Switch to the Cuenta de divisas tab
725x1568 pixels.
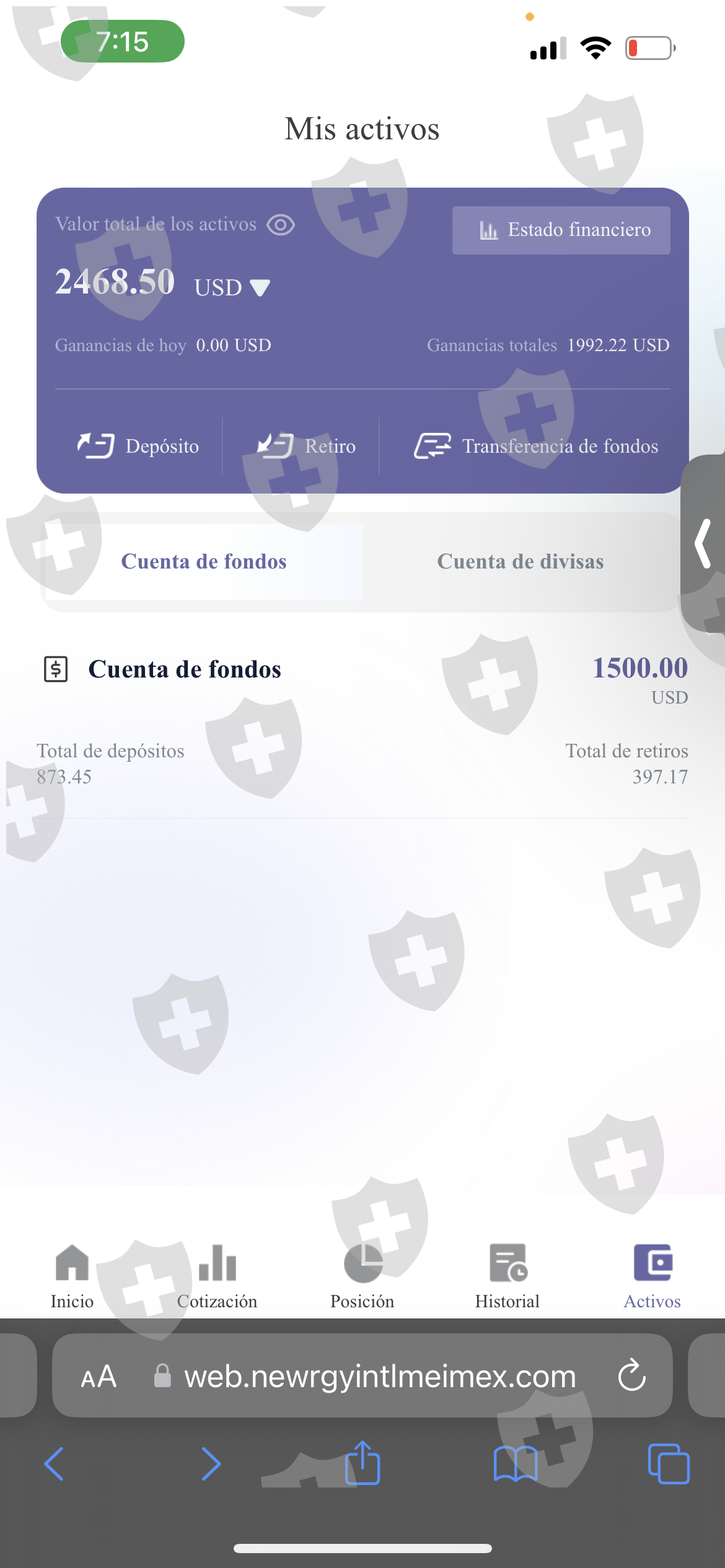point(521,562)
